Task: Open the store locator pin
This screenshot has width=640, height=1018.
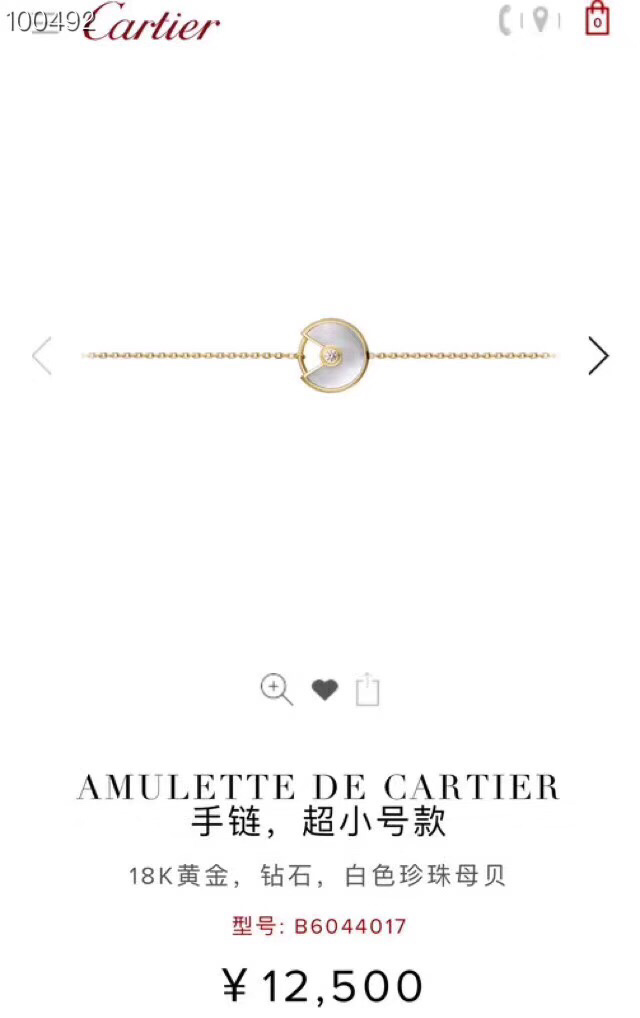Action: [540, 20]
